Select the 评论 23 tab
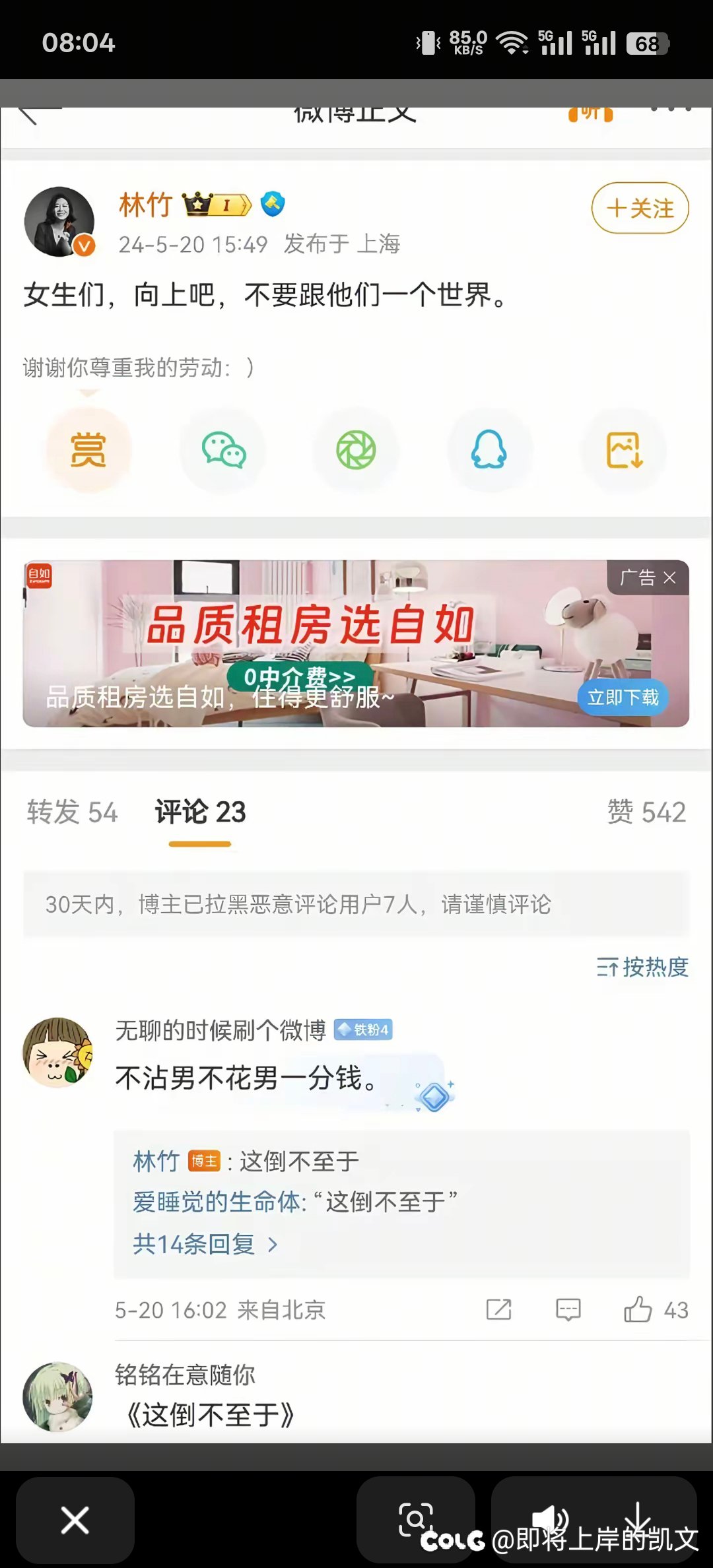The image size is (713, 1568). (x=200, y=812)
